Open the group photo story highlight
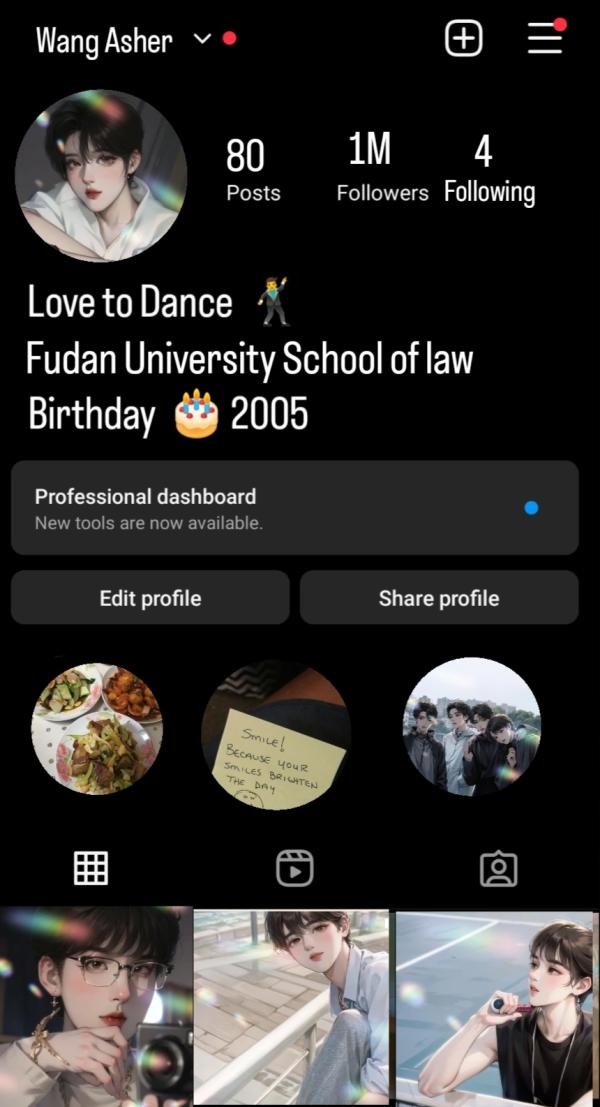The width and height of the screenshot is (600, 1107). tap(471, 728)
